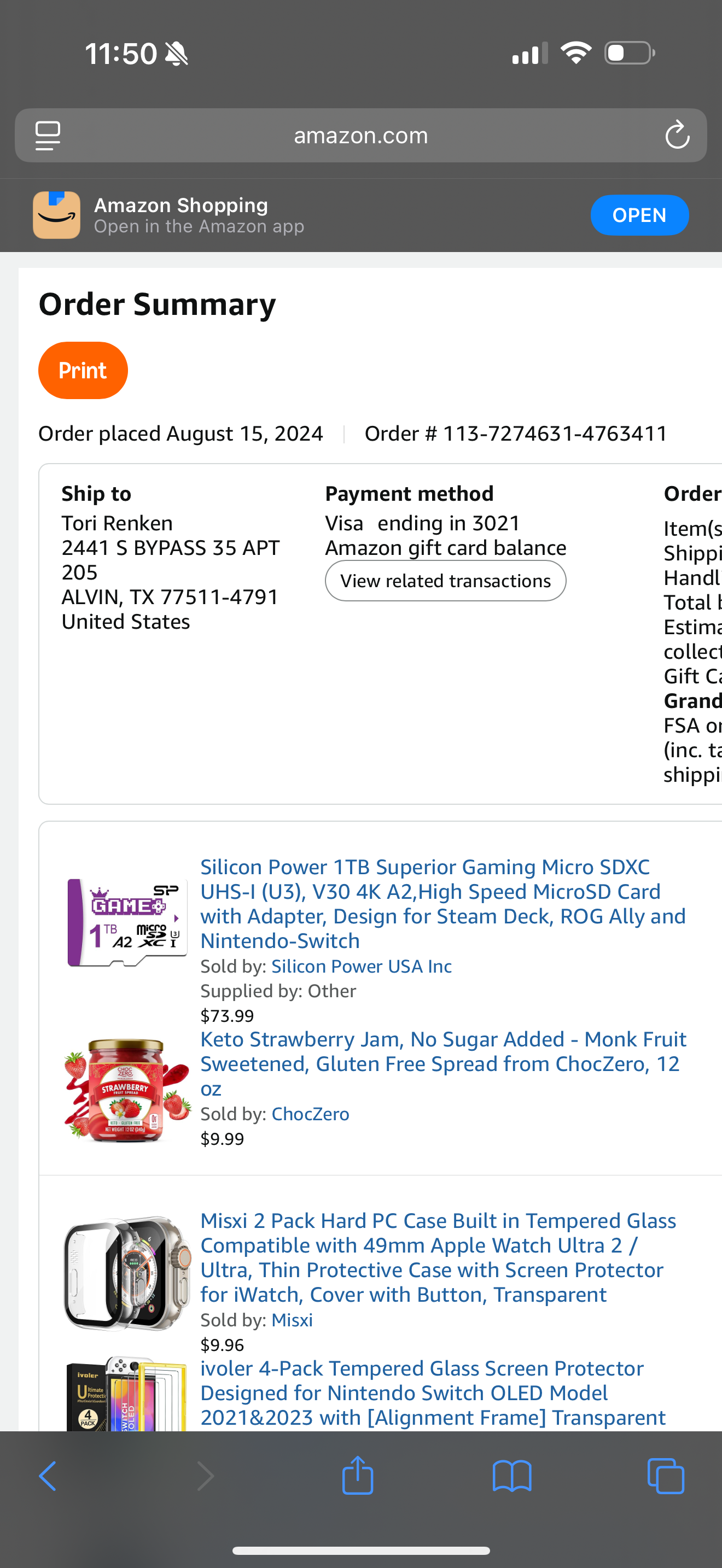This screenshot has width=722, height=1568.
Task: Reload the amazon.com page
Action: 677,135
